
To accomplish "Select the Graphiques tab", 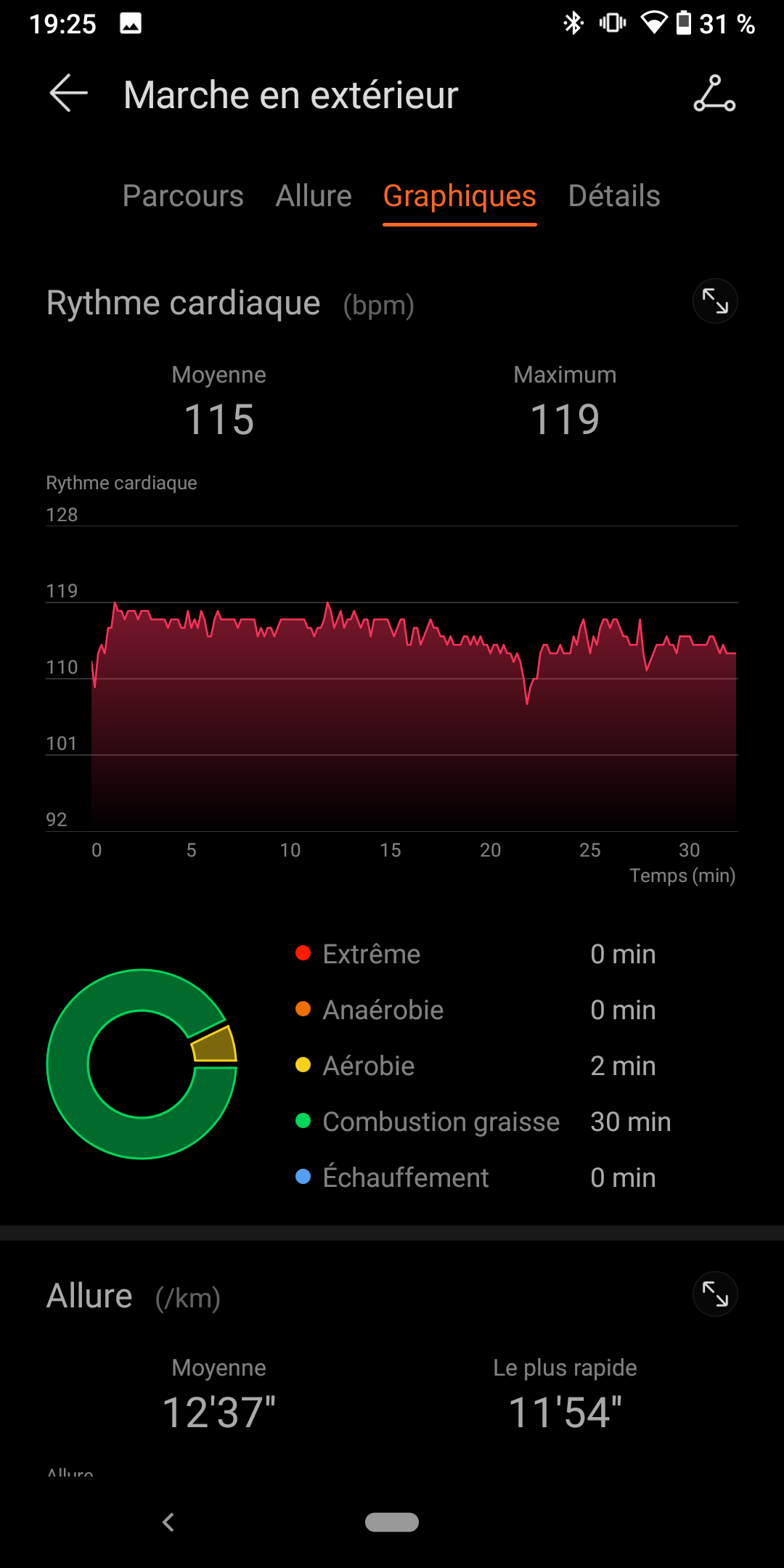I will pos(460,196).
